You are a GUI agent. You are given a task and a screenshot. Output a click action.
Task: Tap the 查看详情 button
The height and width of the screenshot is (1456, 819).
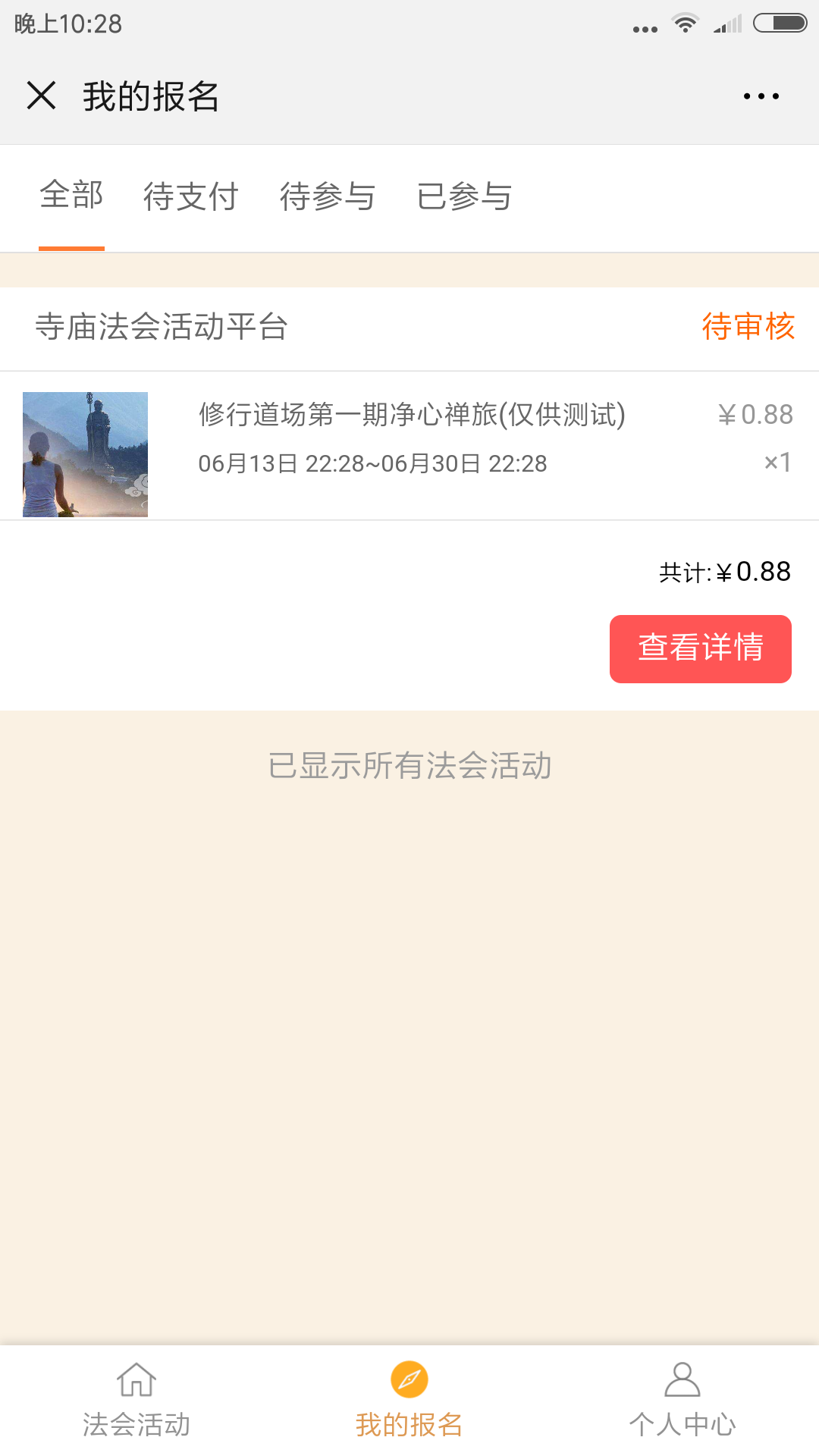point(700,648)
